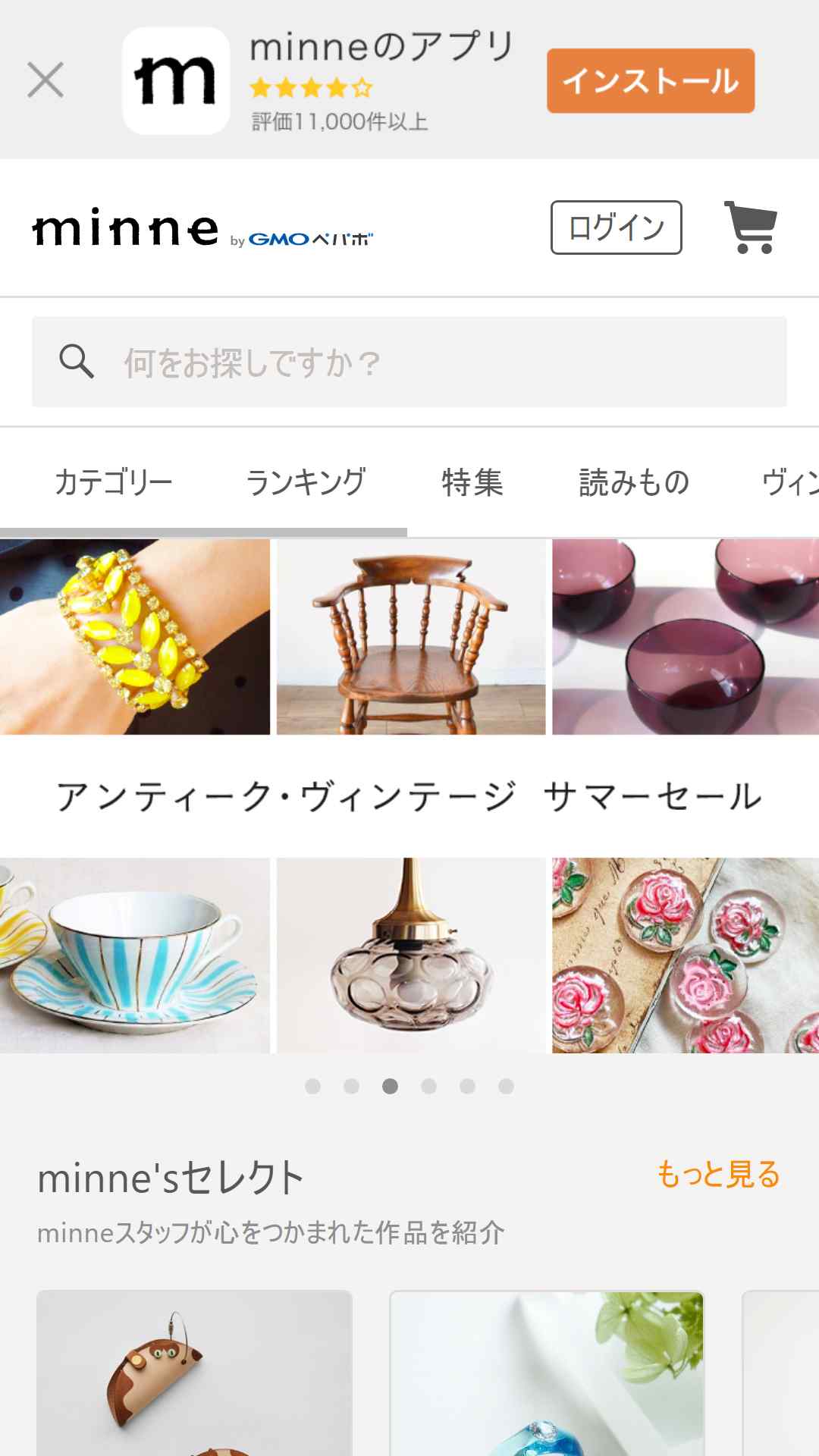
Task: Open the minne logo home link
Action: point(125,228)
